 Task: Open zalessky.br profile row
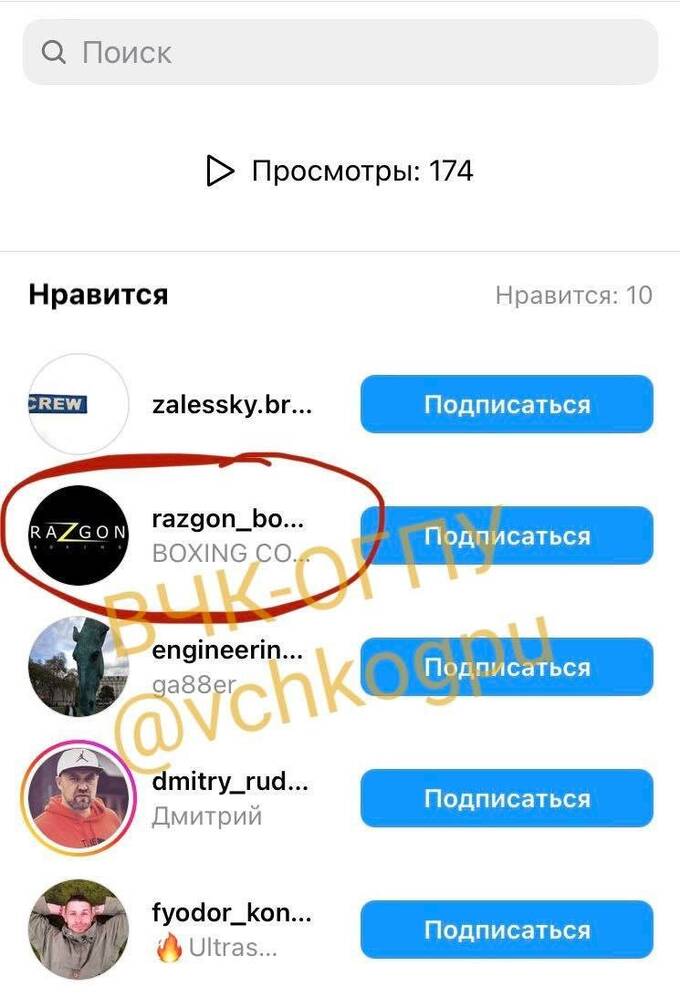[231, 406]
